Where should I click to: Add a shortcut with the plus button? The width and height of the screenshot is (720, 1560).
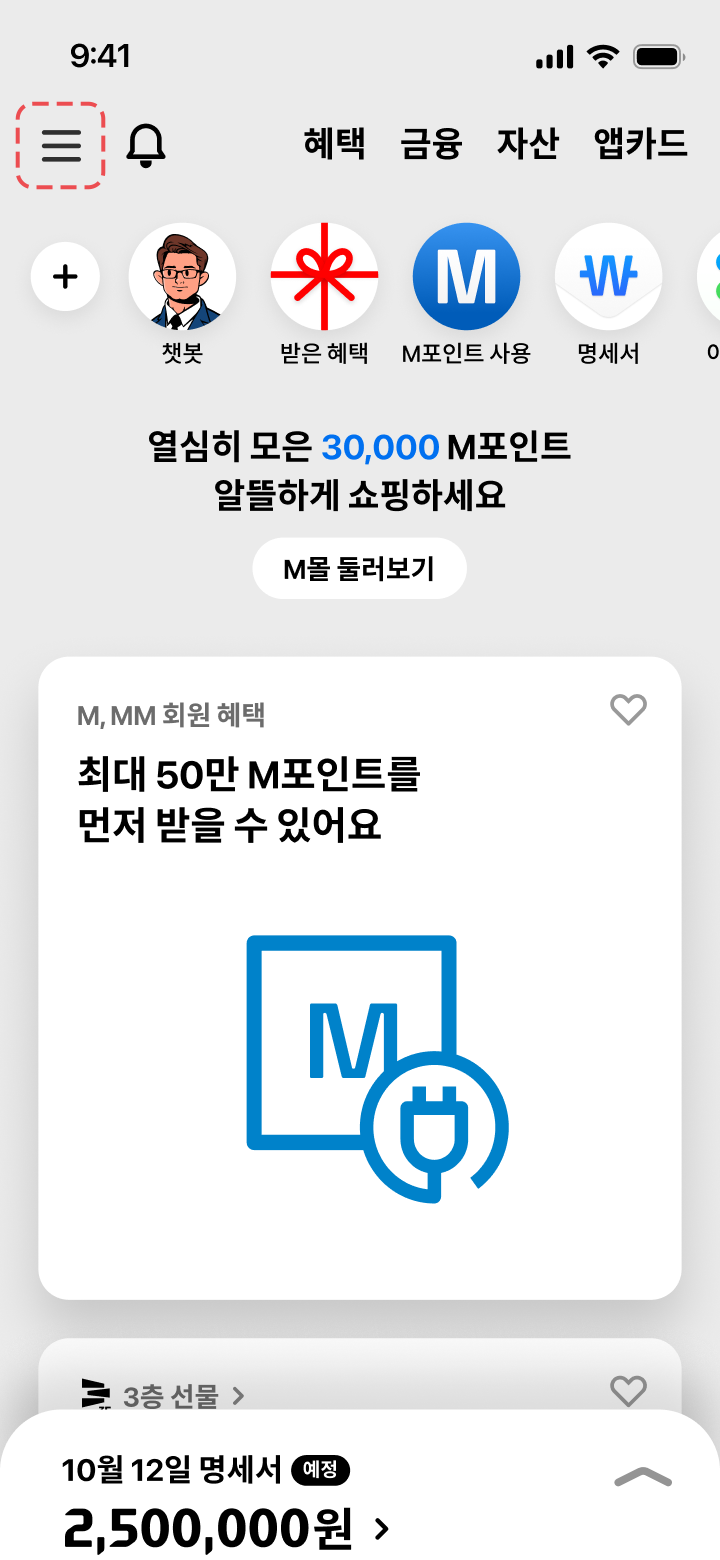pos(65,277)
